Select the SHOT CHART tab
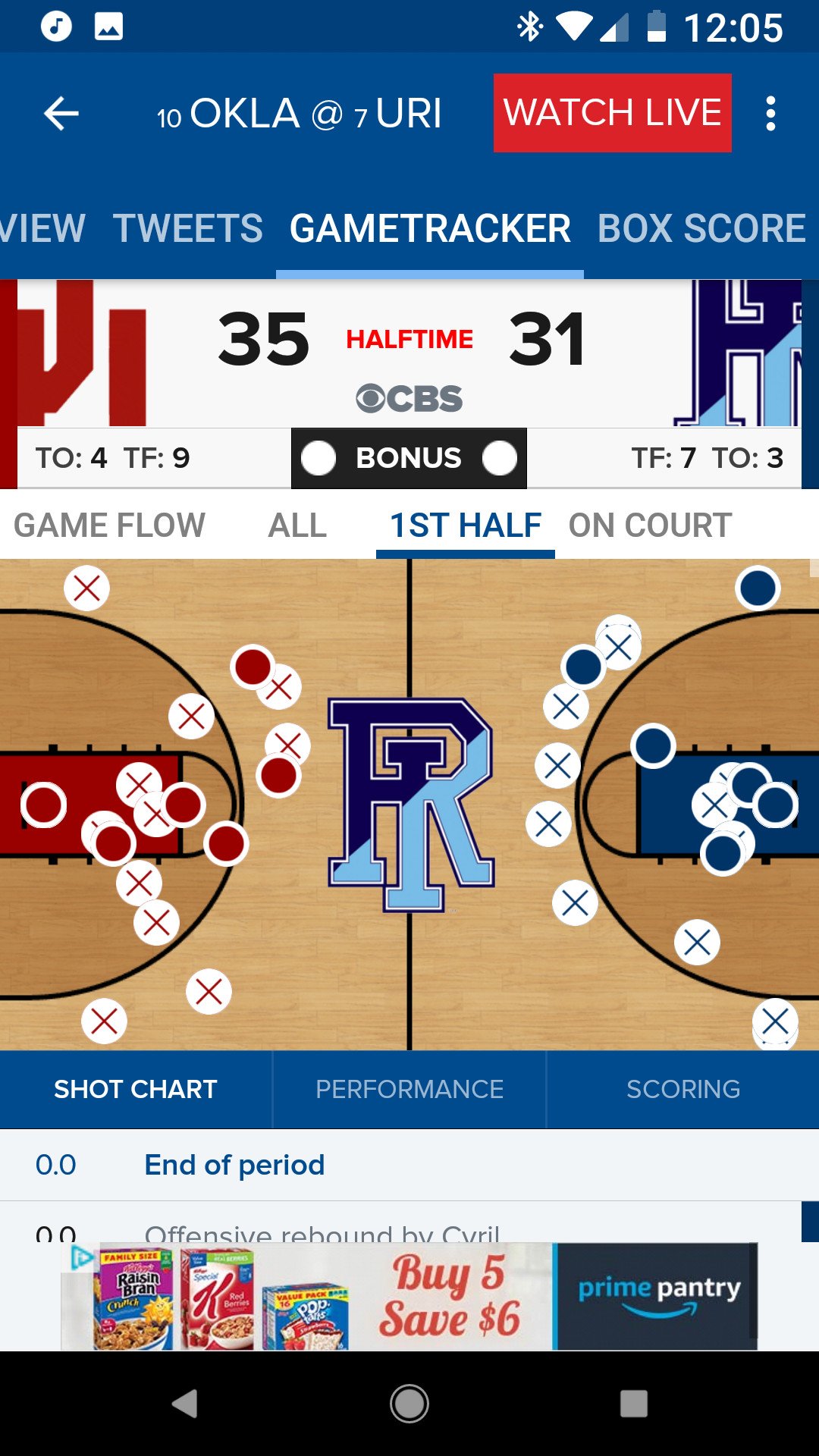The height and width of the screenshot is (1456, 819). pyautogui.click(x=136, y=1090)
